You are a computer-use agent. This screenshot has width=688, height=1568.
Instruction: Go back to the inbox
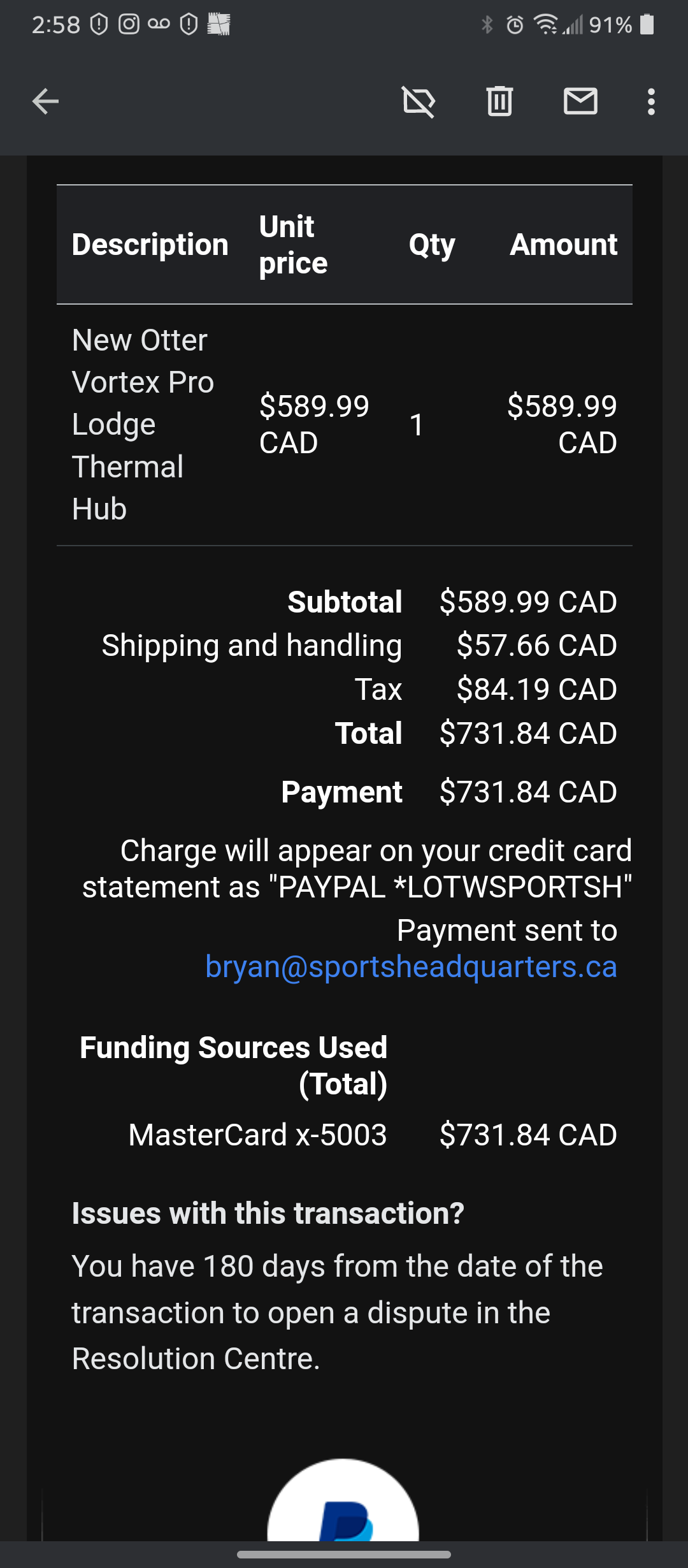(45, 101)
